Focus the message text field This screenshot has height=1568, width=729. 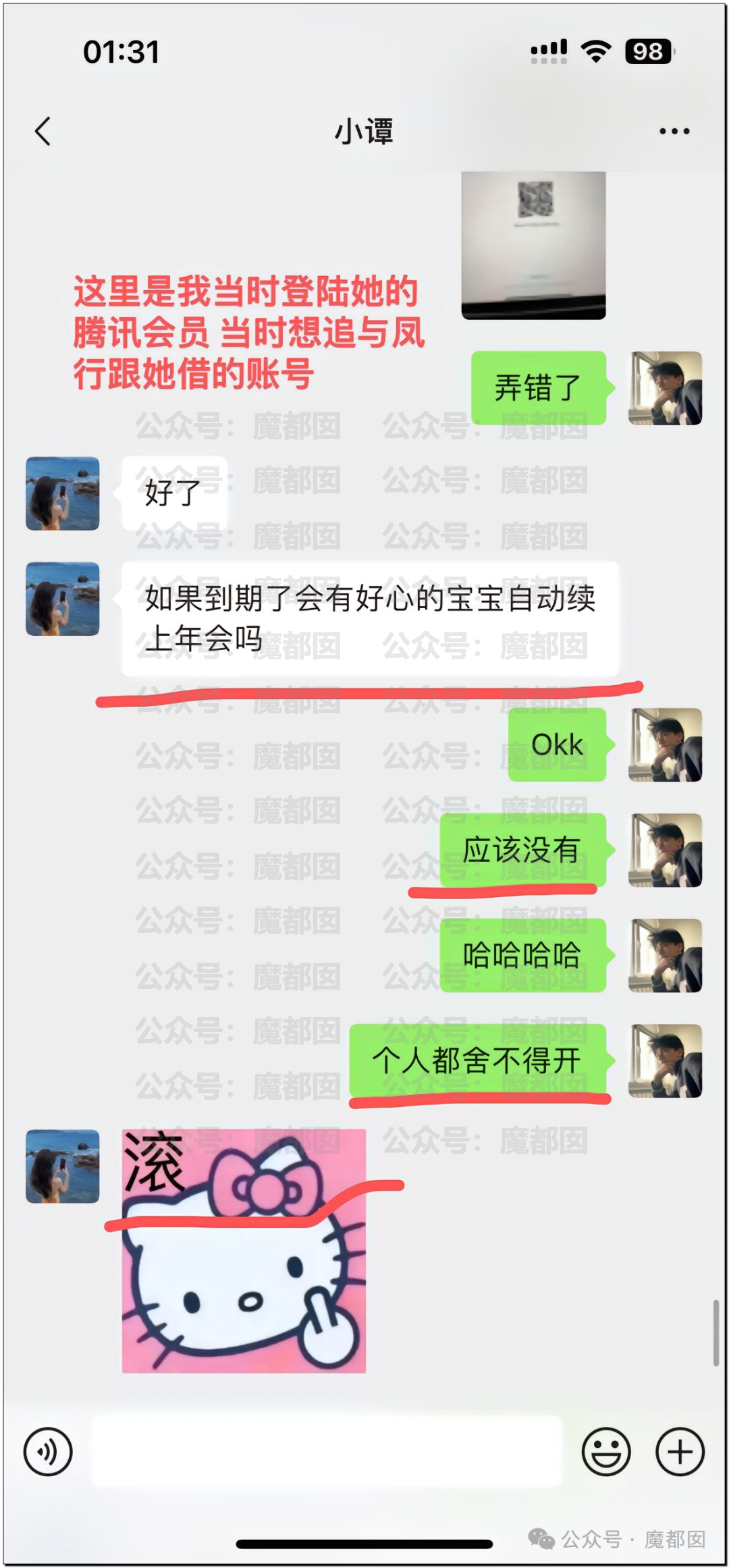click(327, 1451)
